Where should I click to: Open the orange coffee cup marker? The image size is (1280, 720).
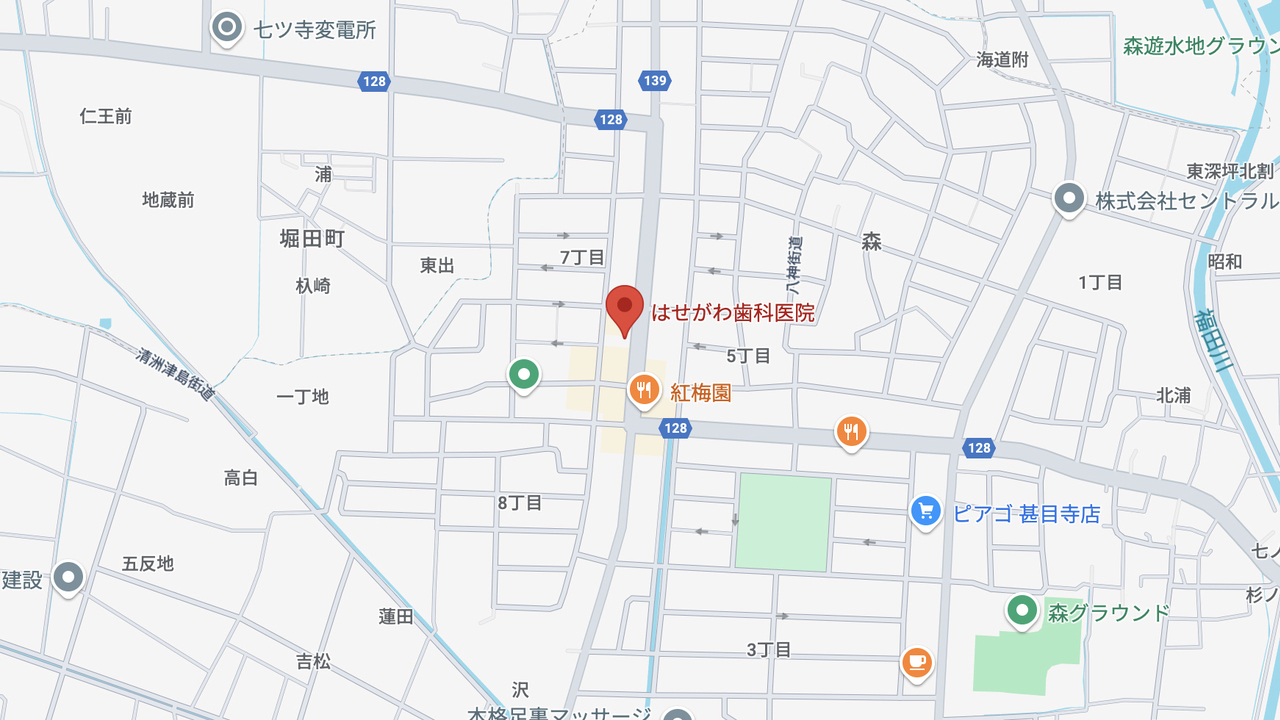pos(917,661)
